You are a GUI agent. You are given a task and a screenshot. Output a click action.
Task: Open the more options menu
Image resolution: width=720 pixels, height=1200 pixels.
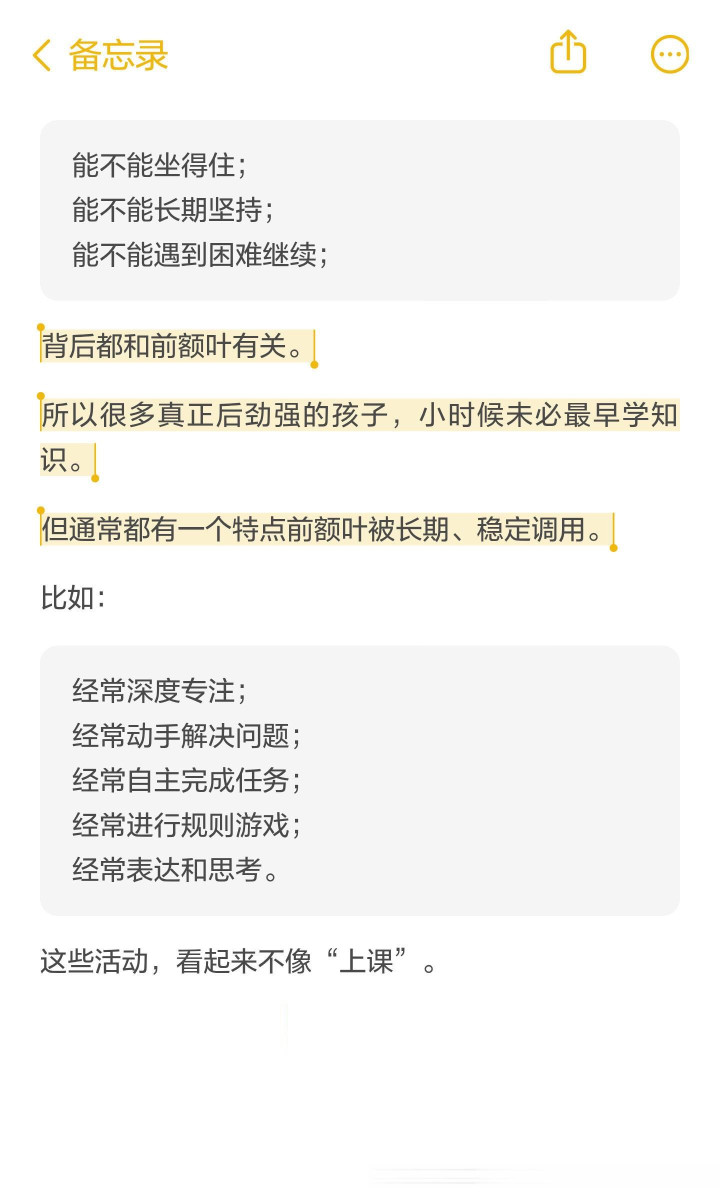[670, 55]
